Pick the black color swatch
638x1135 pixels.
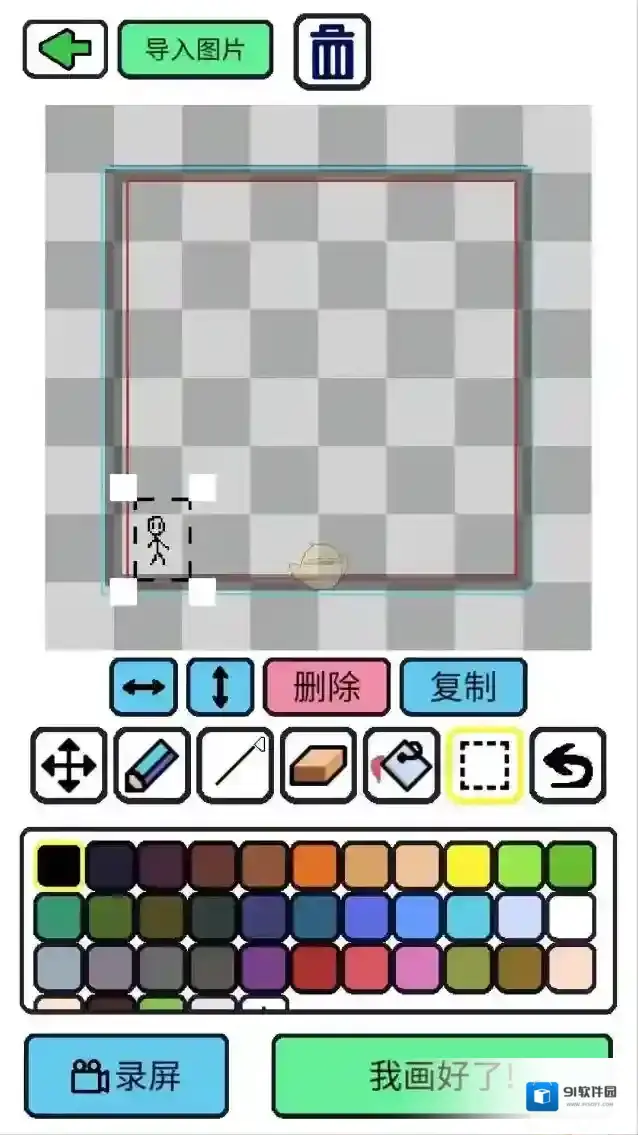[x=59, y=866]
